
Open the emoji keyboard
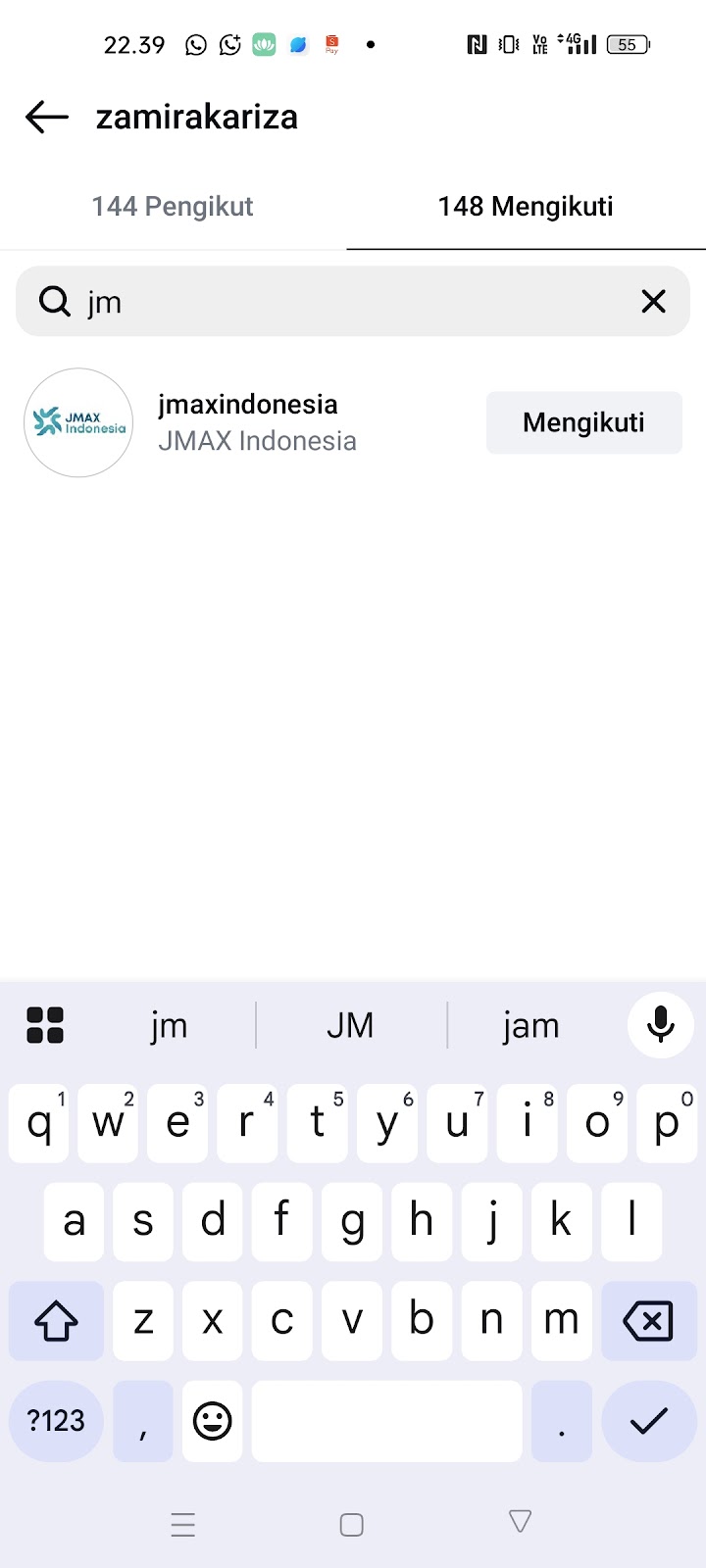[212, 1421]
